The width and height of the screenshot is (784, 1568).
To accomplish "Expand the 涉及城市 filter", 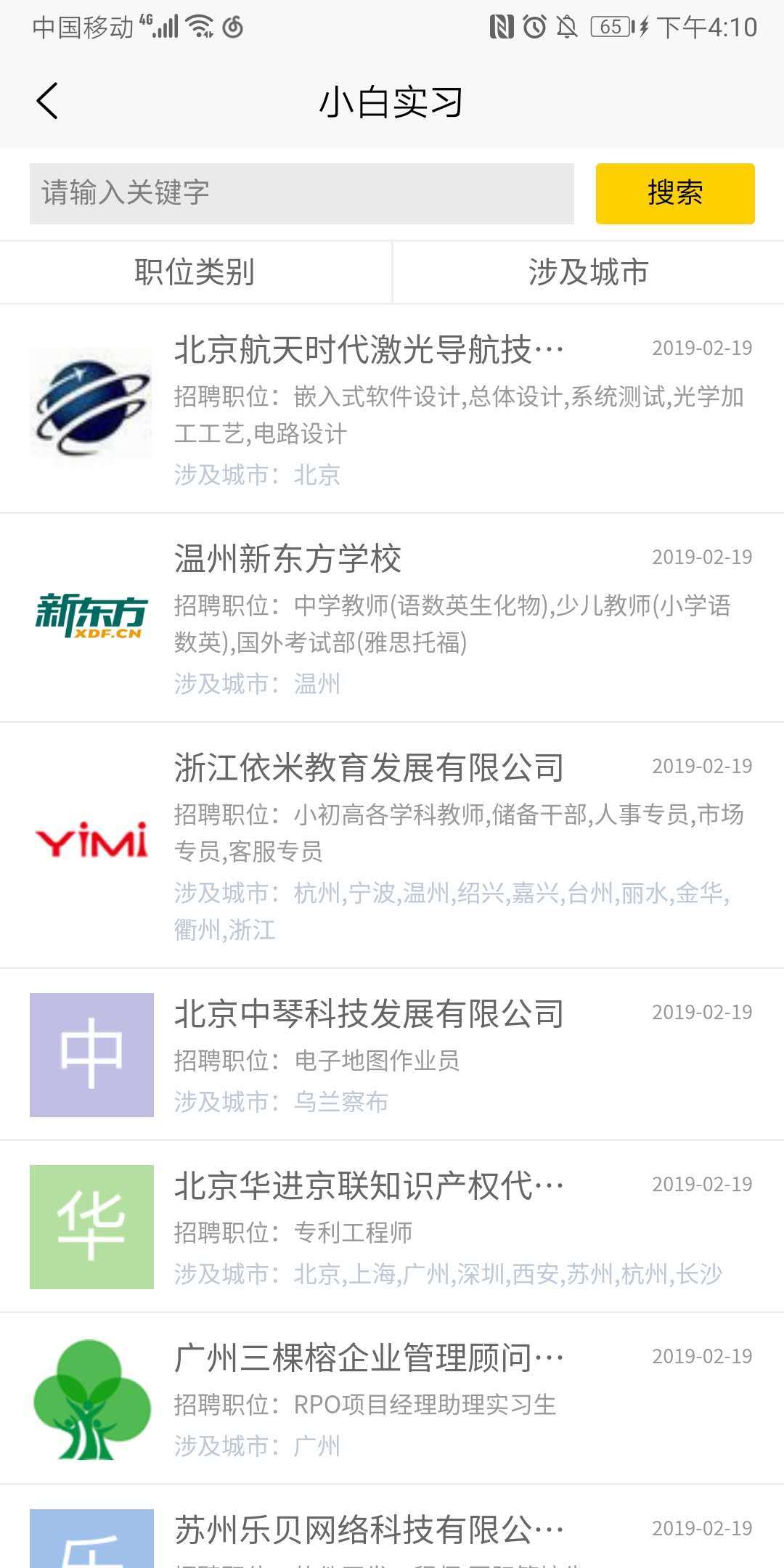I will [x=588, y=272].
